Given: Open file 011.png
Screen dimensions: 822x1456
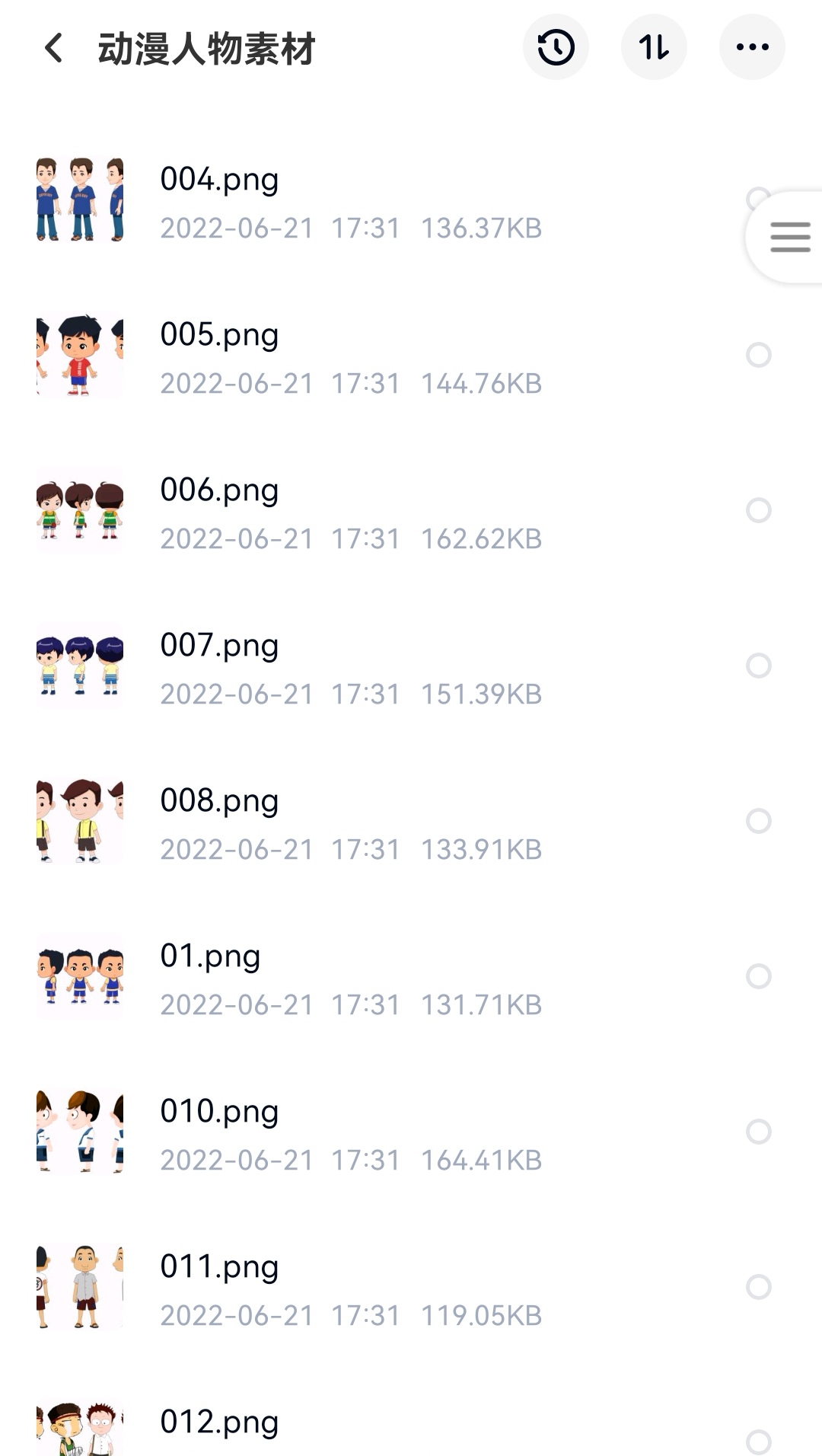Looking at the screenshot, I should 219,1267.
